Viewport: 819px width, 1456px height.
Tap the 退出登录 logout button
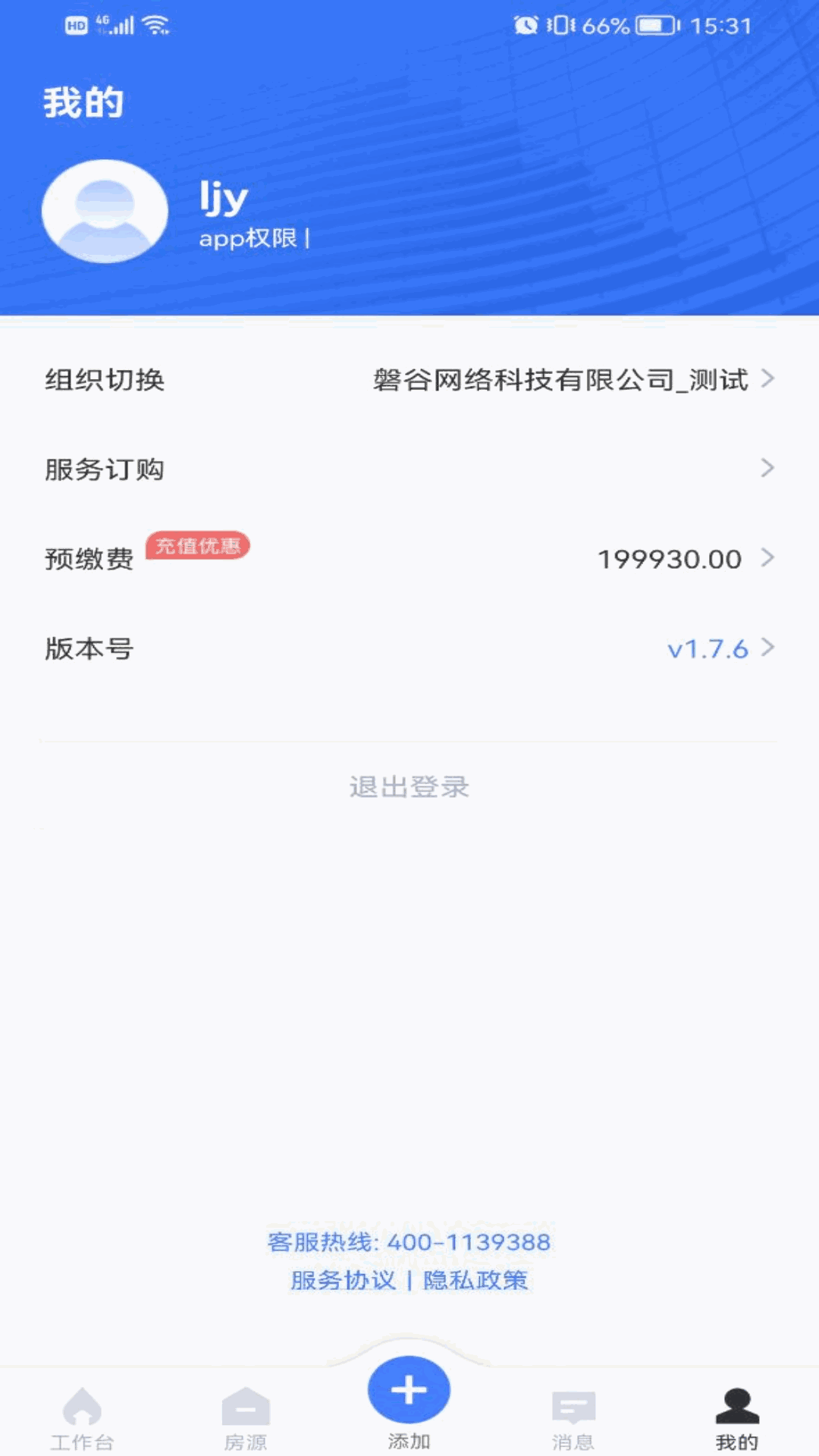[x=409, y=787]
